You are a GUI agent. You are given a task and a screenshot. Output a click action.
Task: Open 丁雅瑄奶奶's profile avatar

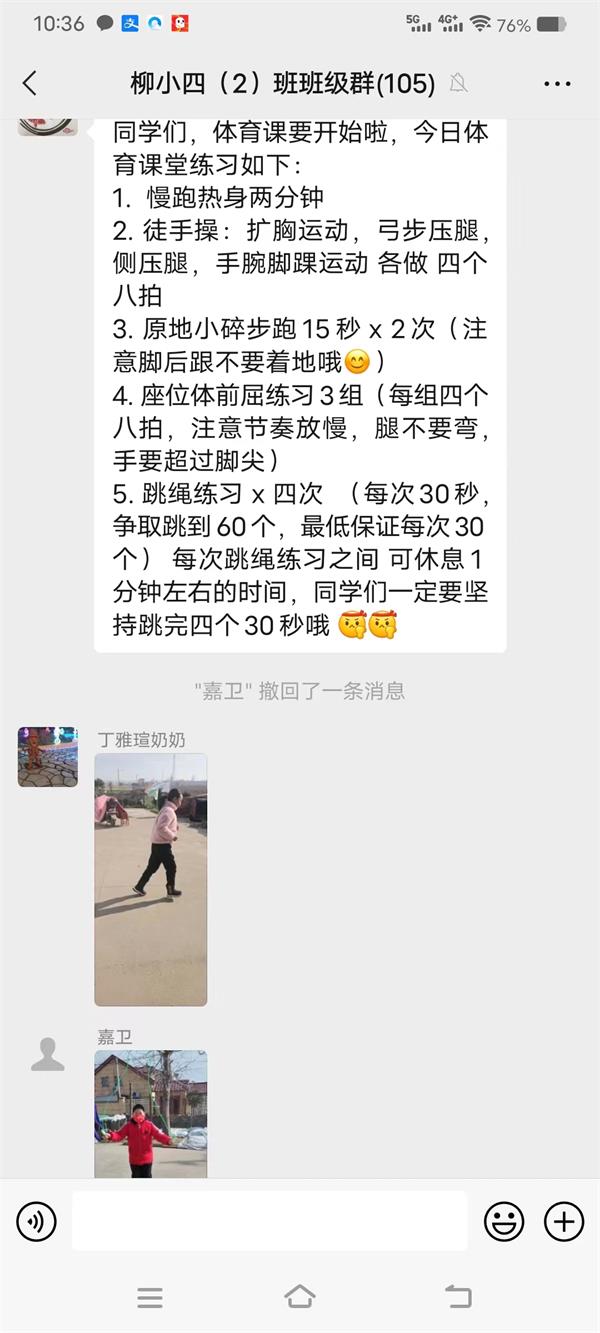coord(48,757)
